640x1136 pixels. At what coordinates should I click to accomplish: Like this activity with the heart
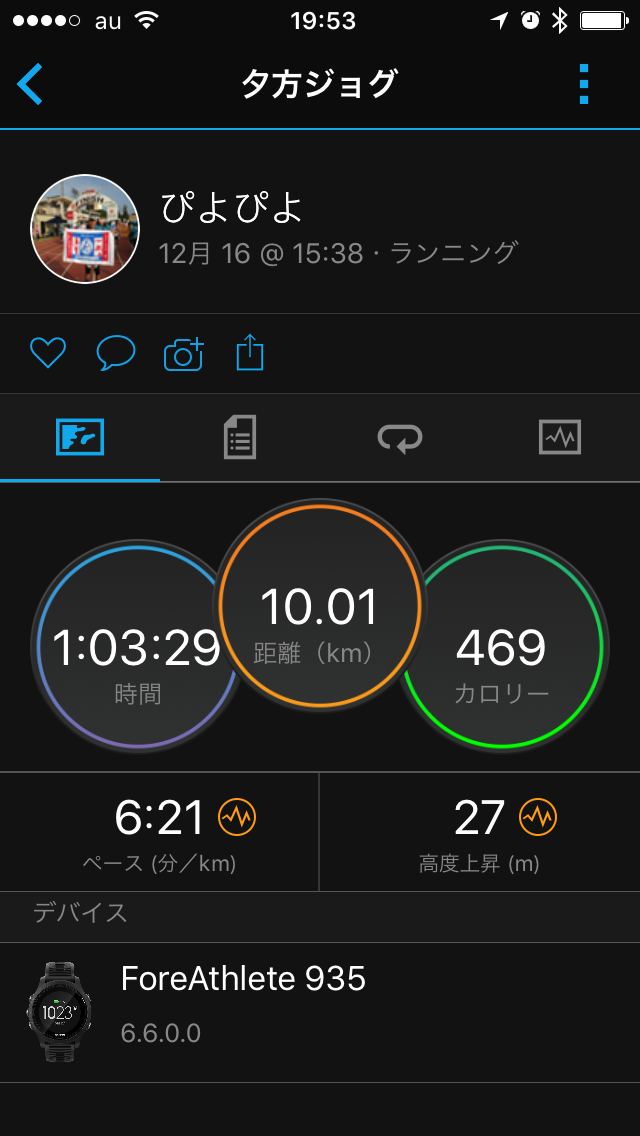click(x=47, y=352)
